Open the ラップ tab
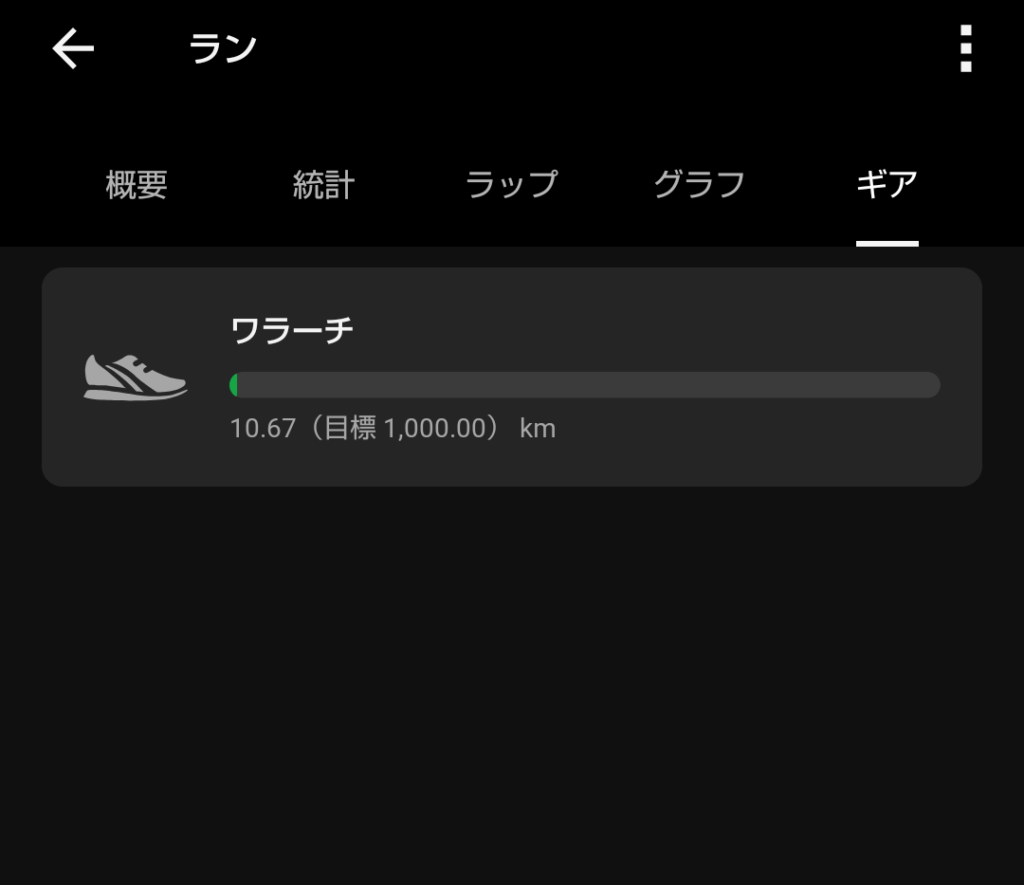Image resolution: width=1024 pixels, height=885 pixels. [x=511, y=185]
